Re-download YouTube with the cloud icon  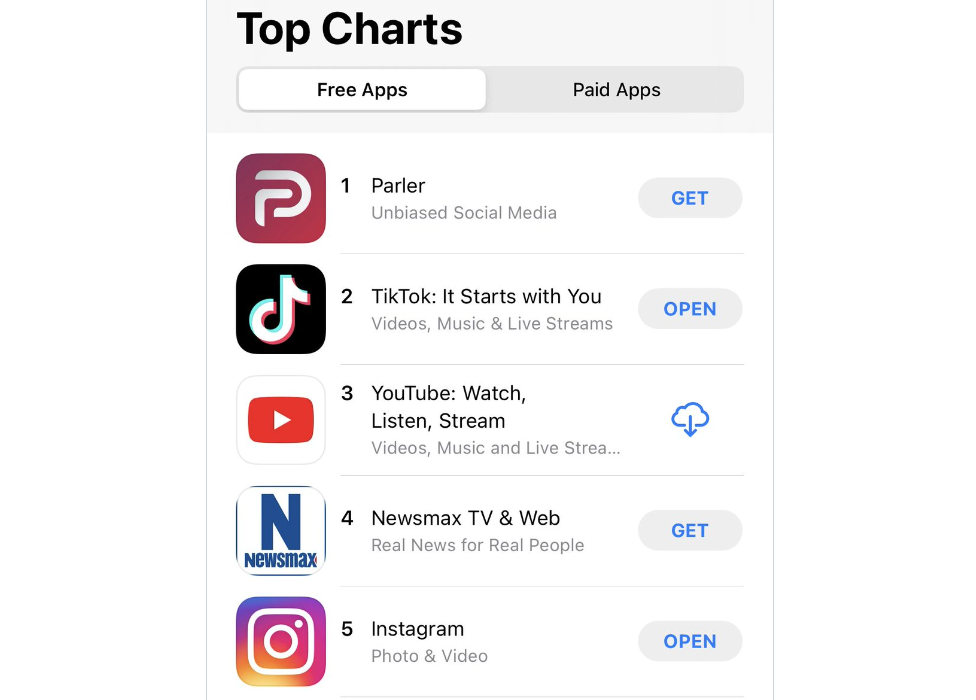point(690,420)
